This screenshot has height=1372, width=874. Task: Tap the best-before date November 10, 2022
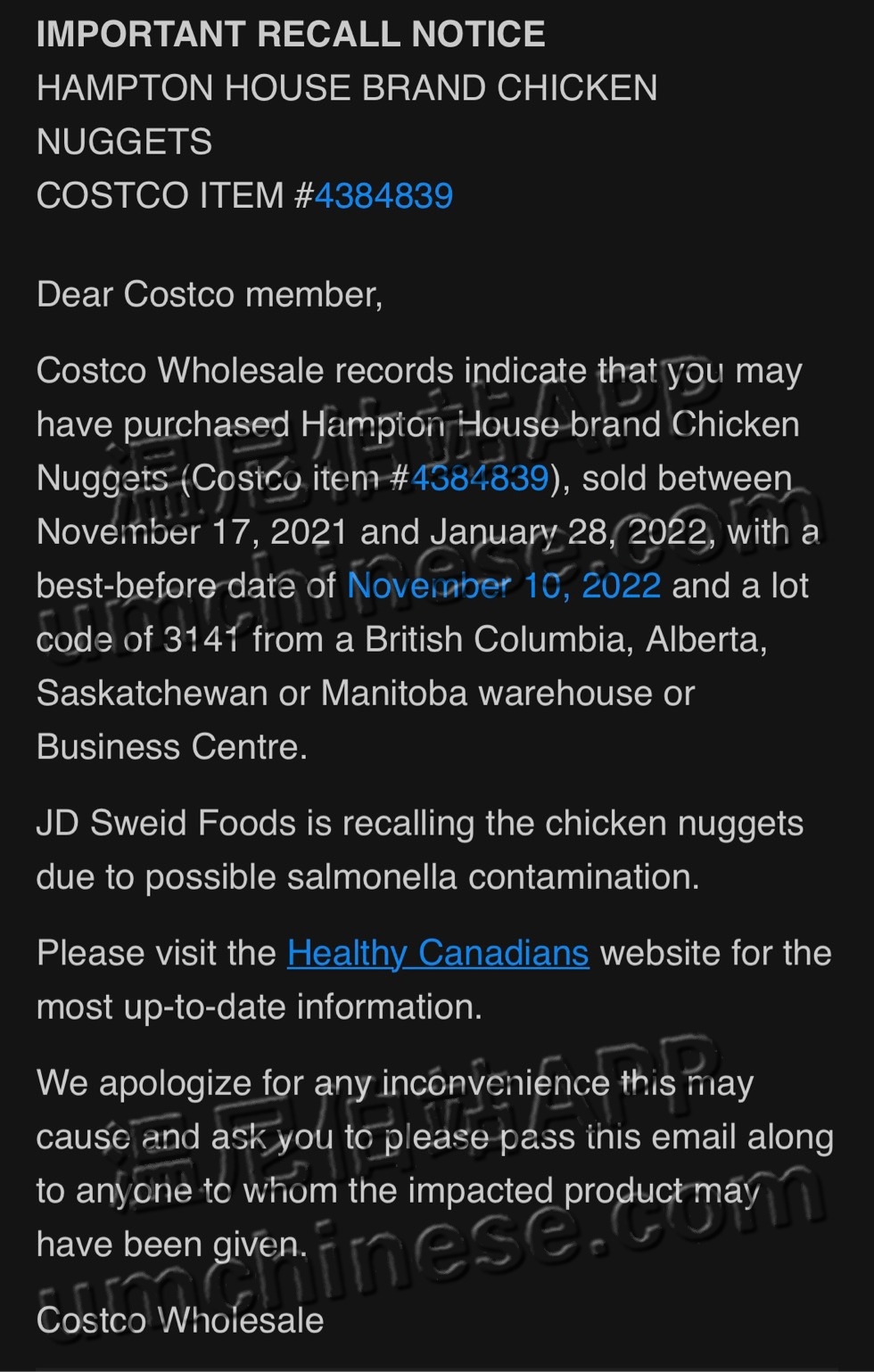(504, 586)
